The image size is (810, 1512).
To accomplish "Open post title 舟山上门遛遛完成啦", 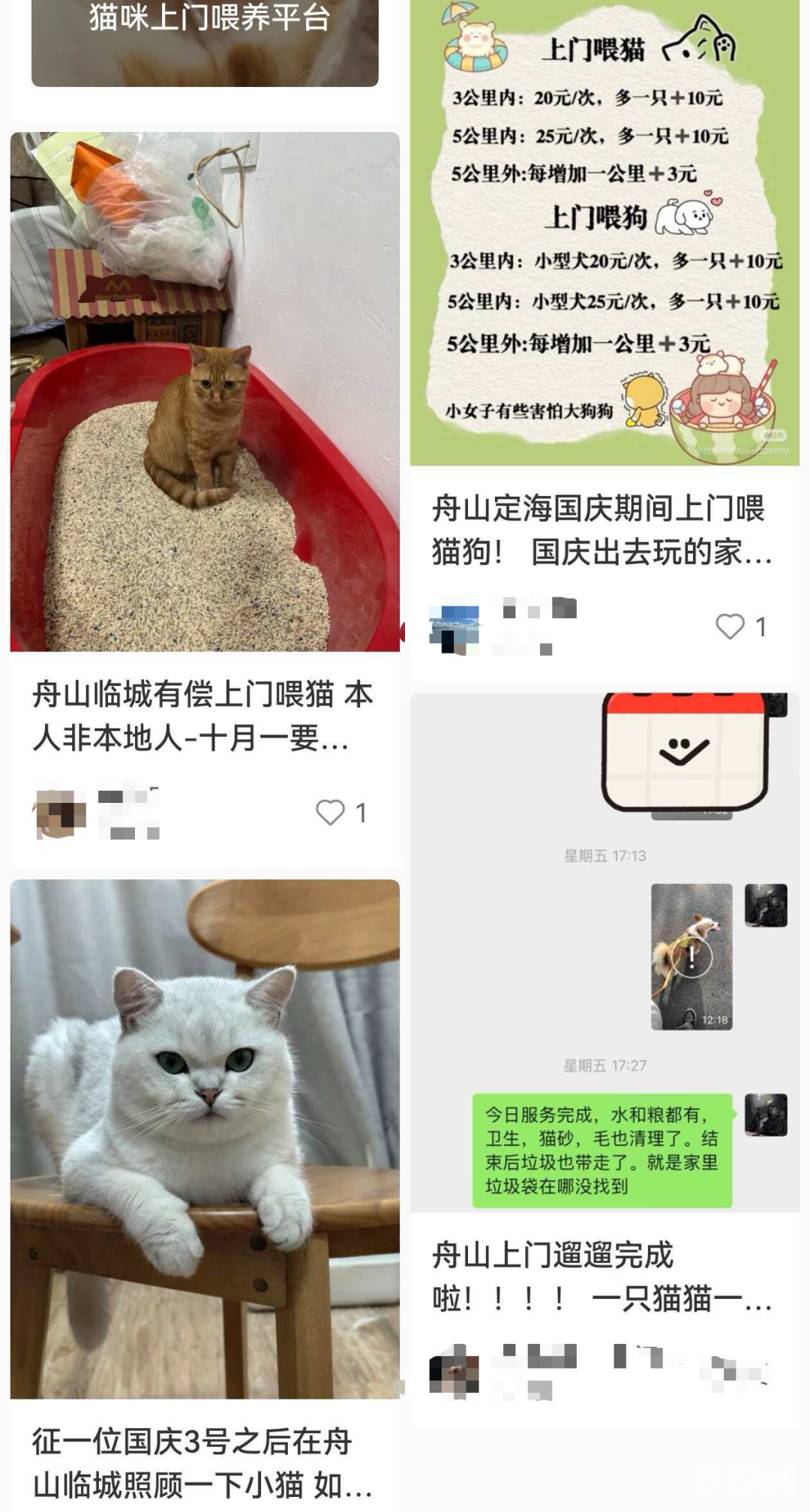I will [x=600, y=1276].
